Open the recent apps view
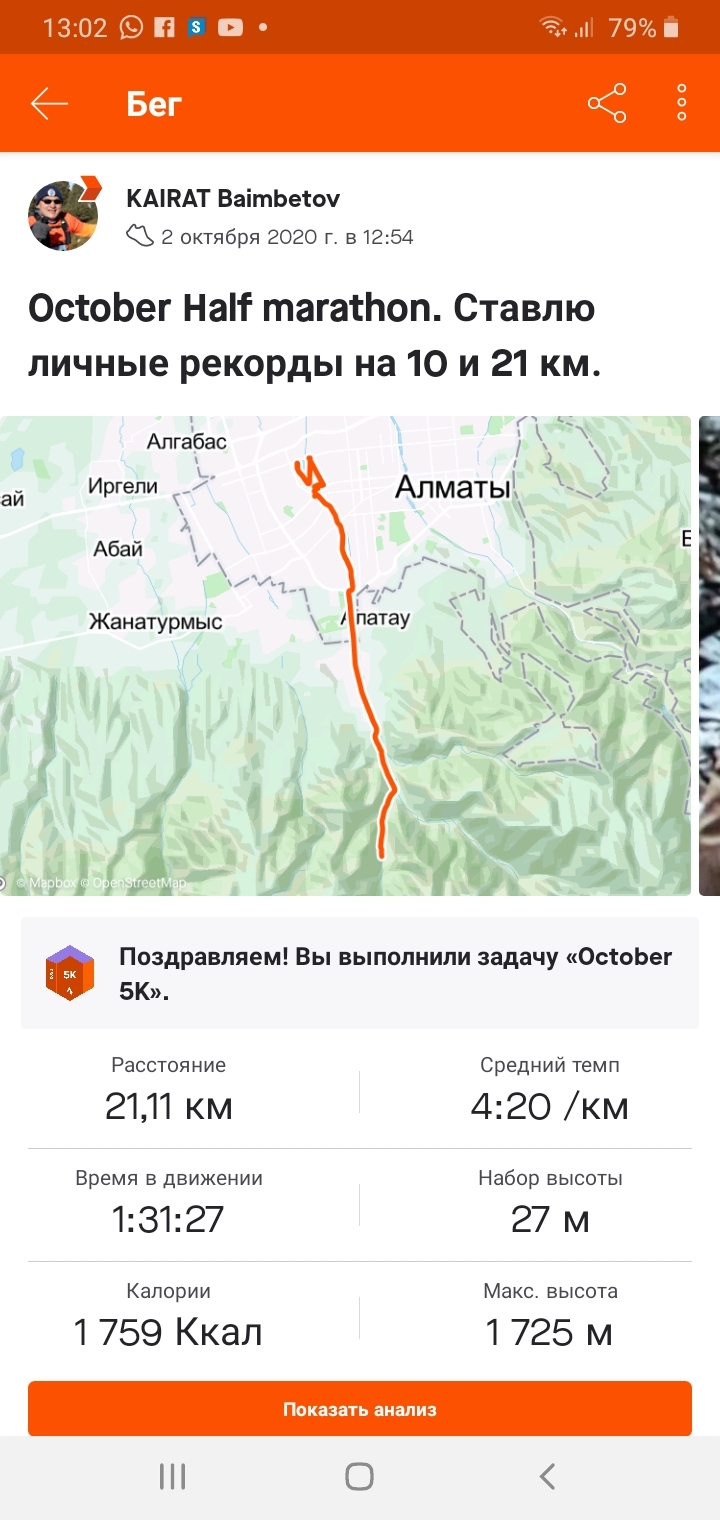 point(172,1476)
